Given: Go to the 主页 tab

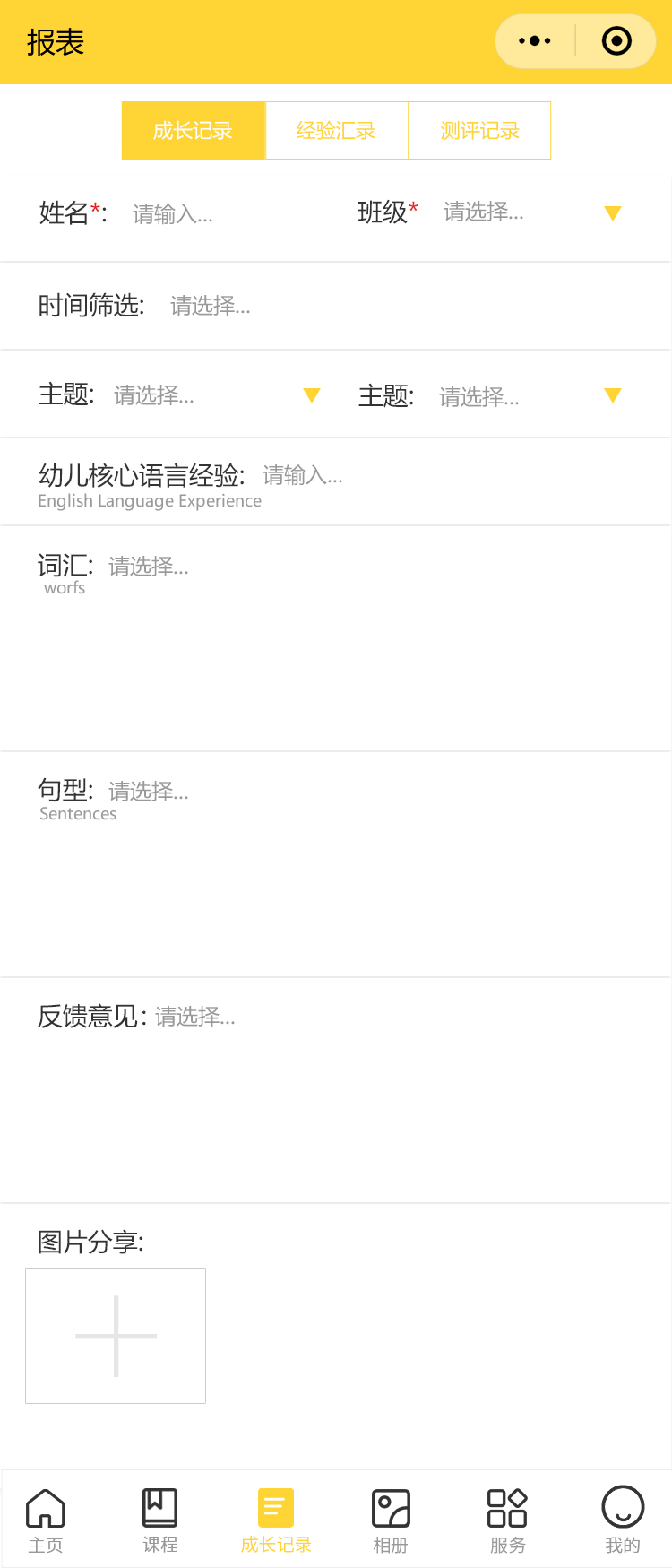Looking at the screenshot, I should (x=46, y=1518).
